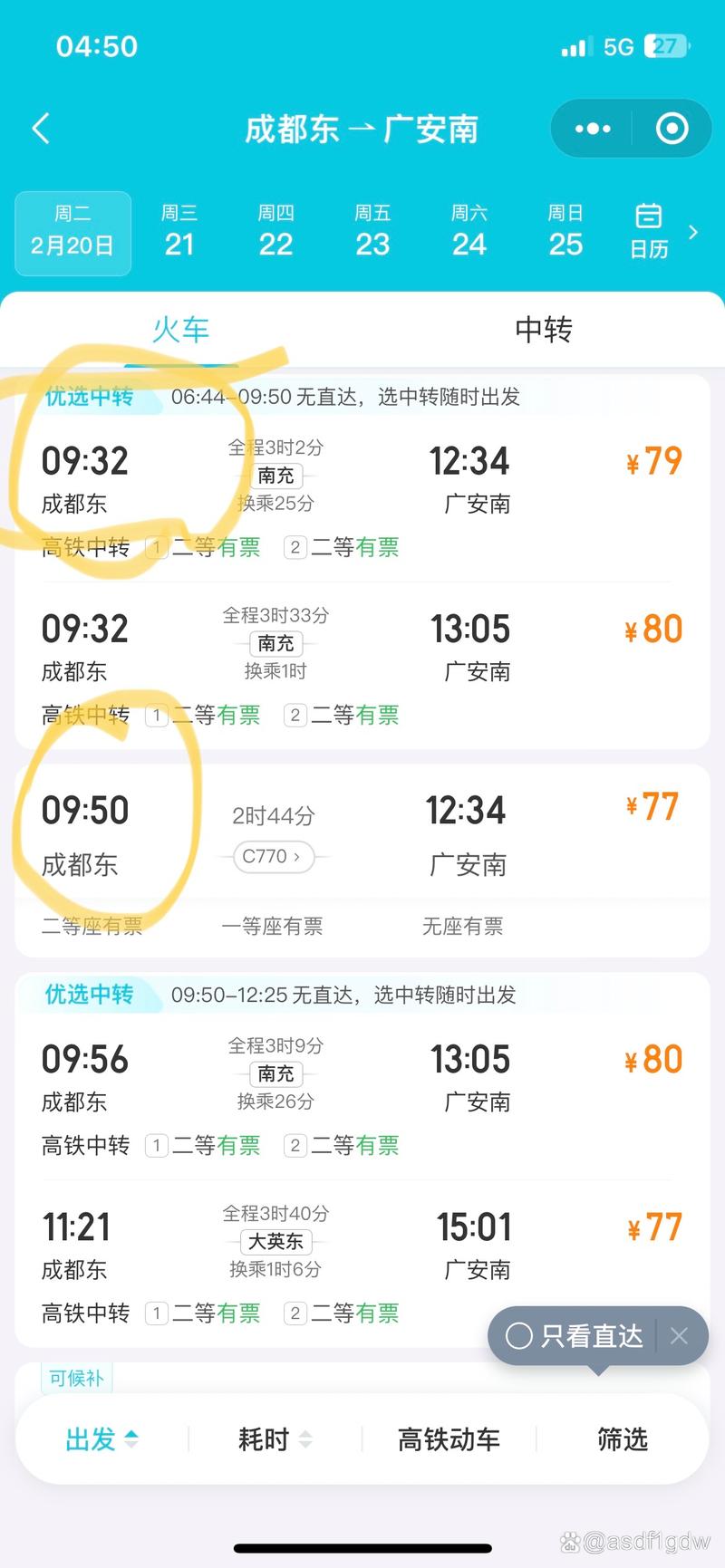Open the 筛选 filter panel
Screen dimensions: 725x1568
[x=623, y=1439]
